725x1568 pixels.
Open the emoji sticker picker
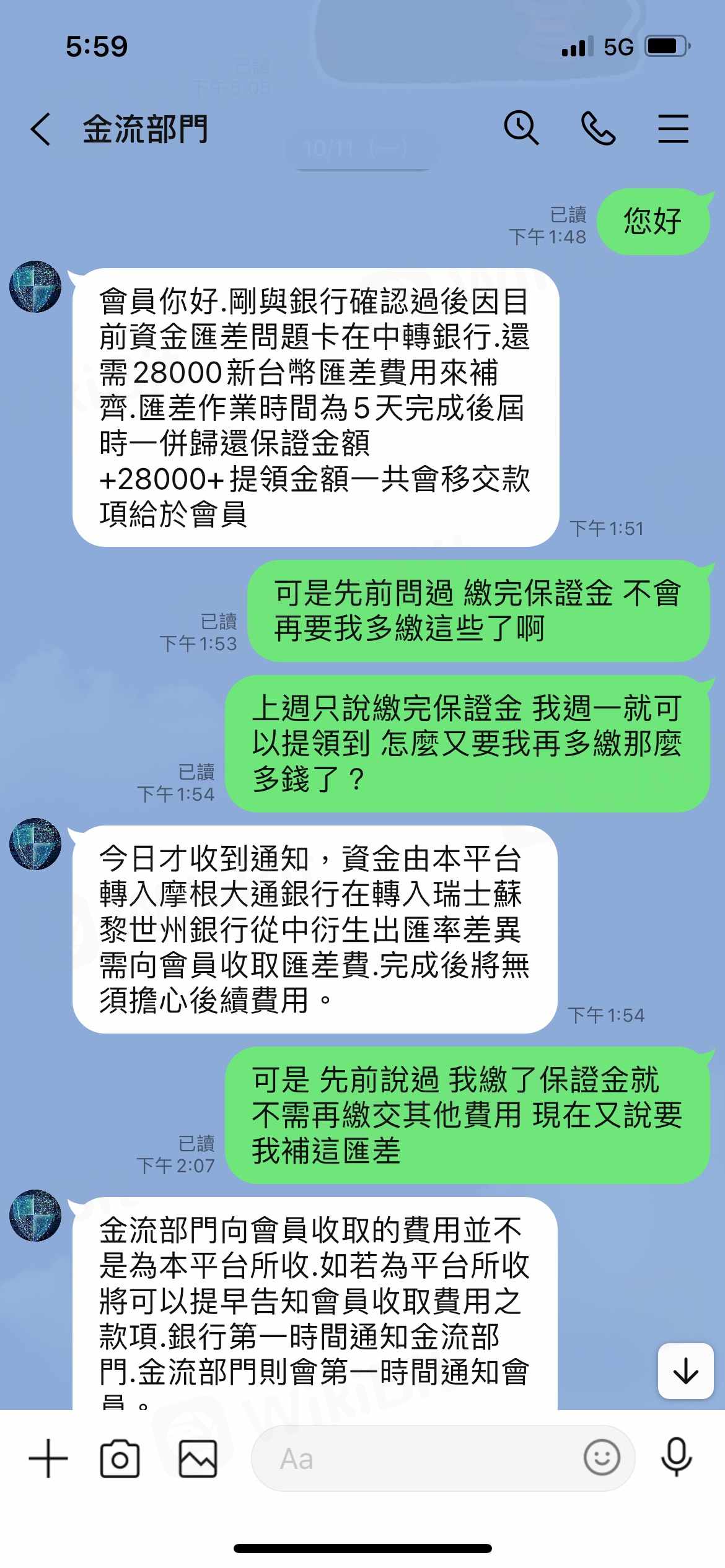tap(601, 1458)
